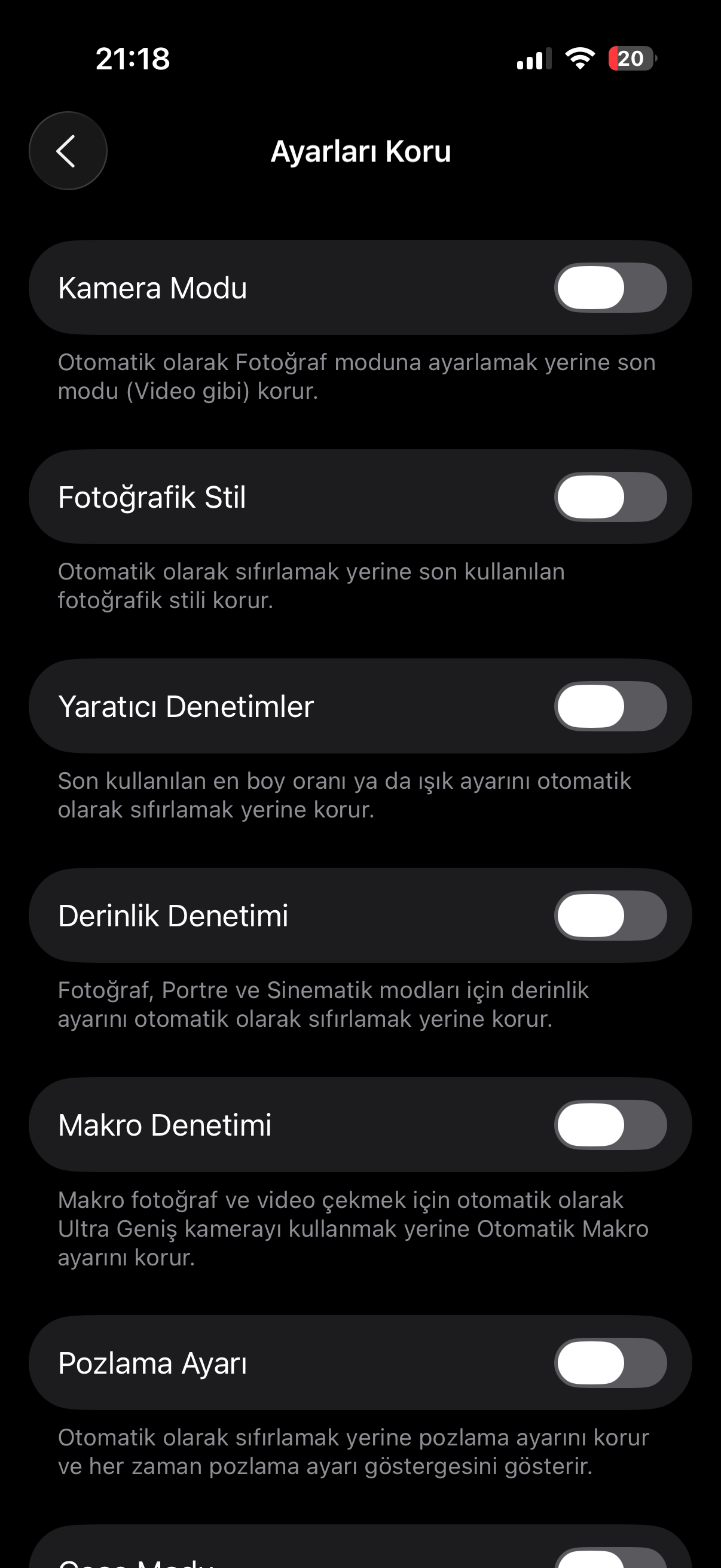Toggle Makro Denetimi setting

click(x=610, y=1125)
